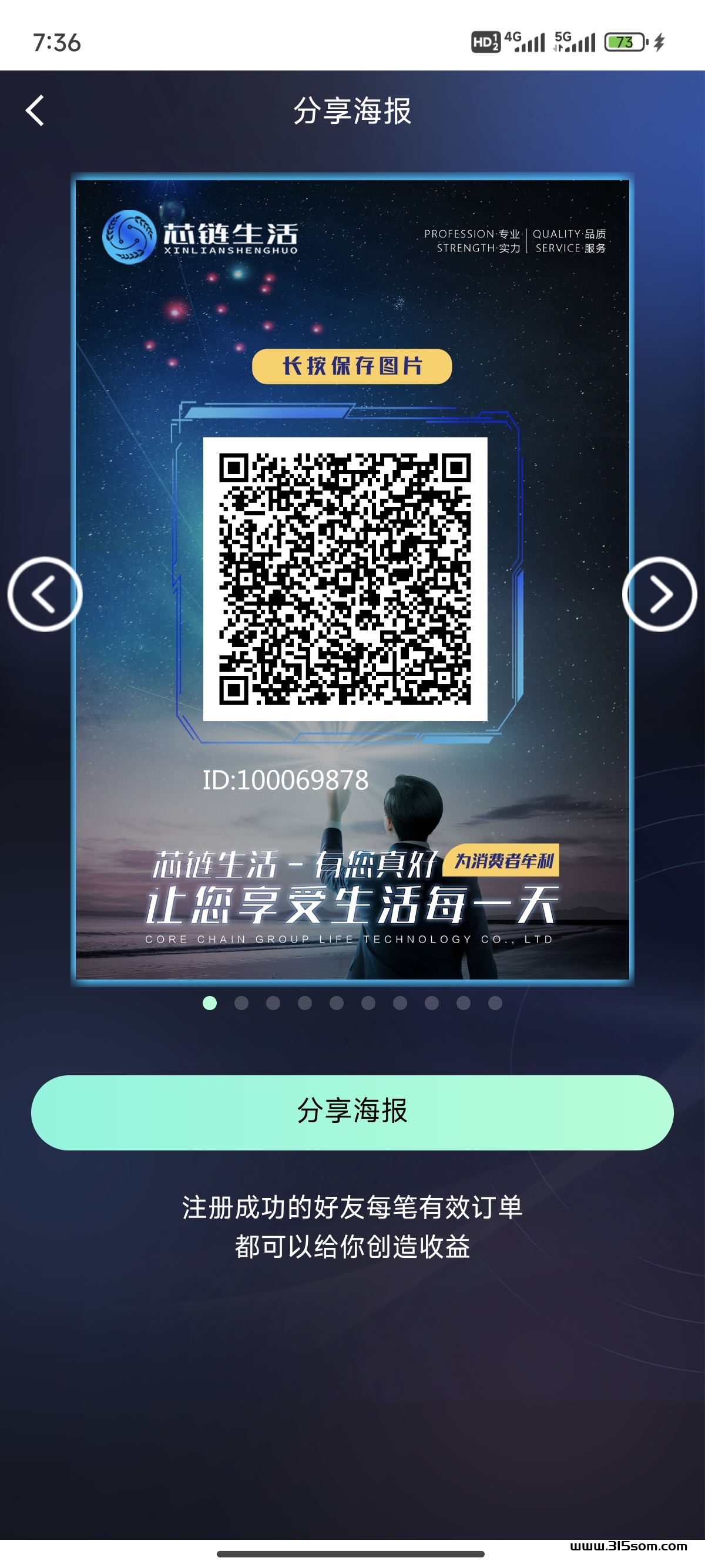Show the previous poster with left arrow

coord(45,594)
